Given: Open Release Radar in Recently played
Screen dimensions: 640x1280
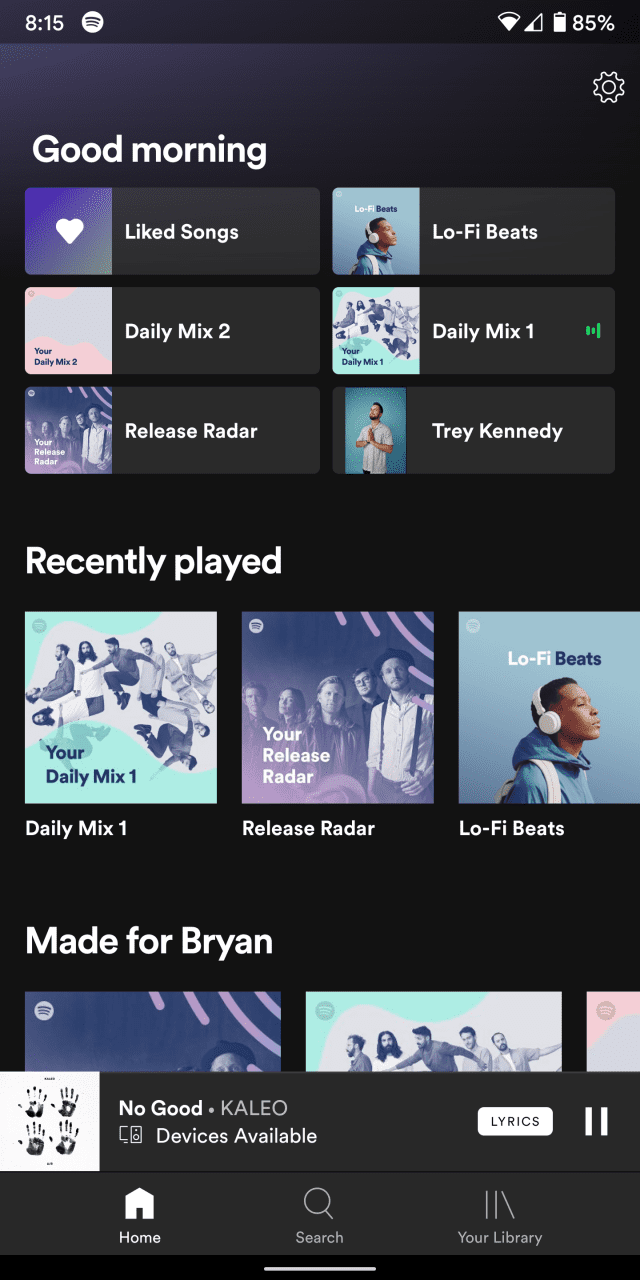Looking at the screenshot, I should click(338, 725).
